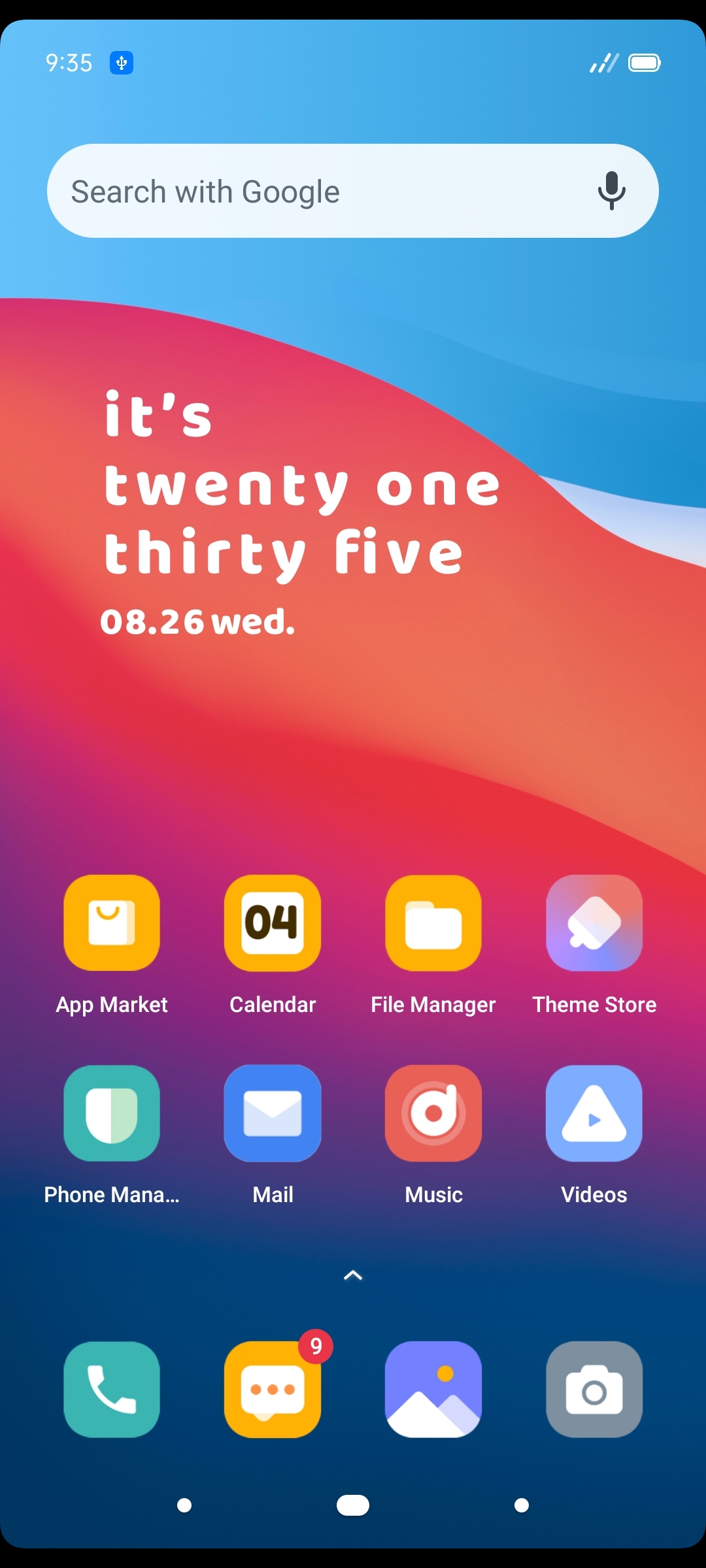Open the Gallery app in the dock
The image size is (706, 1568).
(433, 1390)
